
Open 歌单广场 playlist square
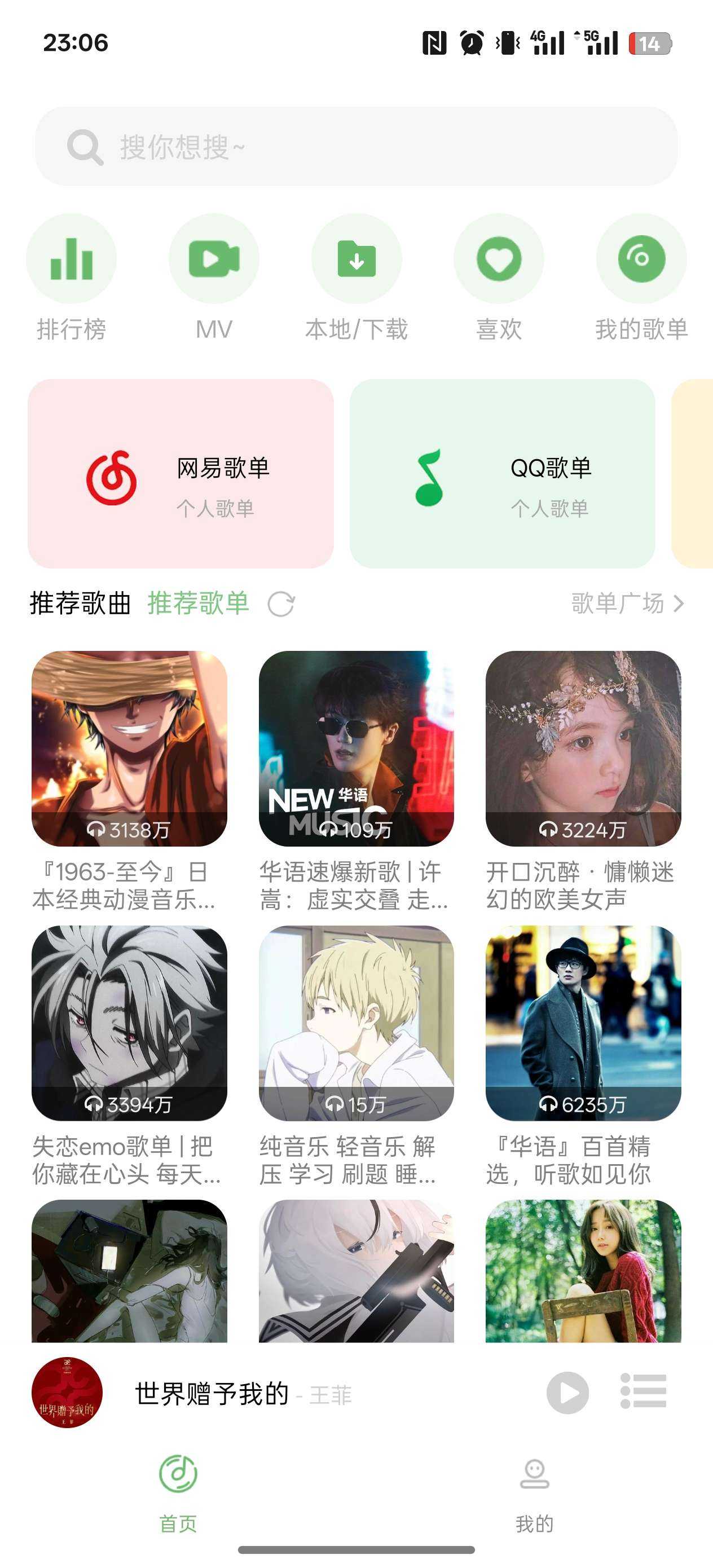(x=627, y=603)
